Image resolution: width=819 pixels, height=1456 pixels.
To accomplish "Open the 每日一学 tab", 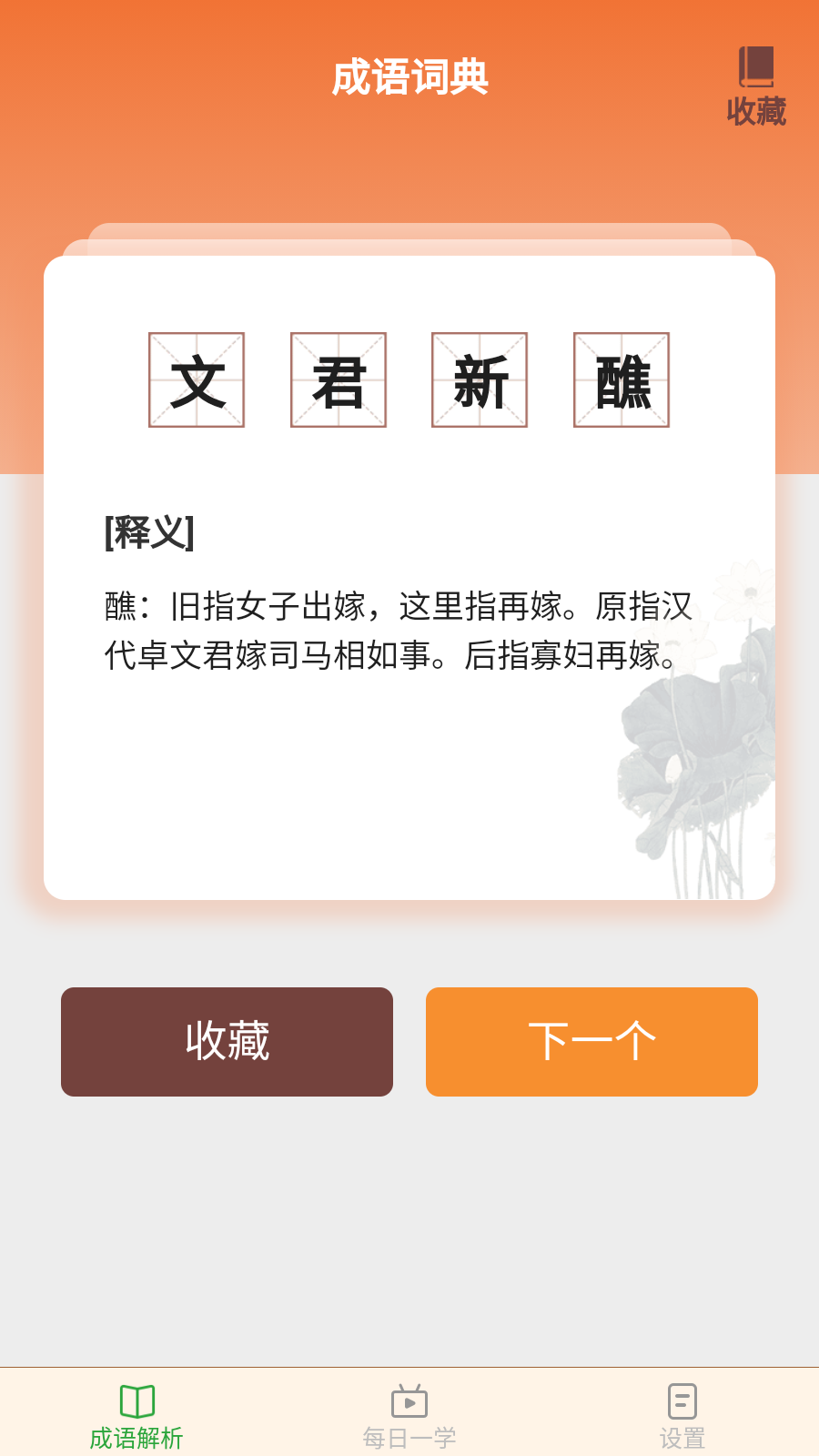I will (x=409, y=1416).
